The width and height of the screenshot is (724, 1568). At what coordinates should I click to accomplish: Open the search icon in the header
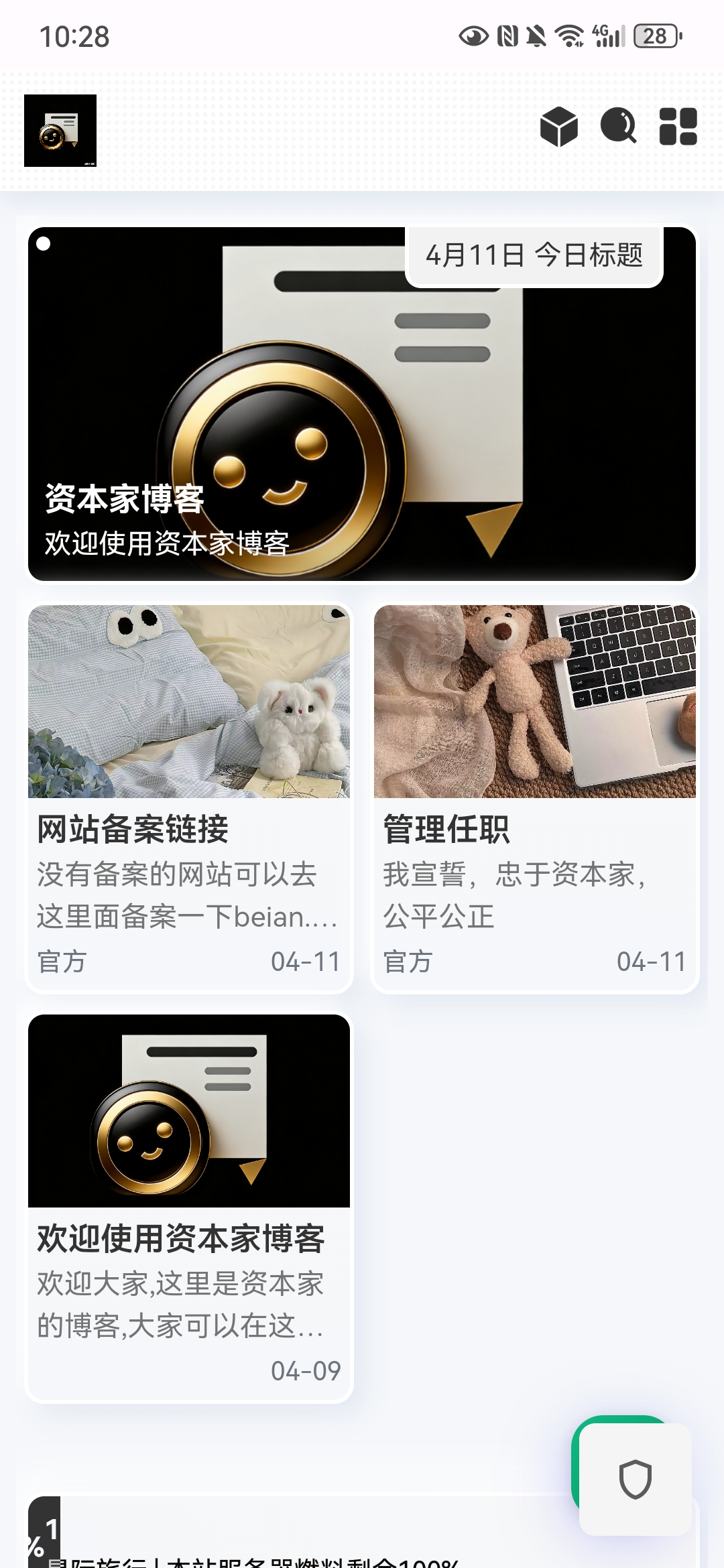click(618, 126)
